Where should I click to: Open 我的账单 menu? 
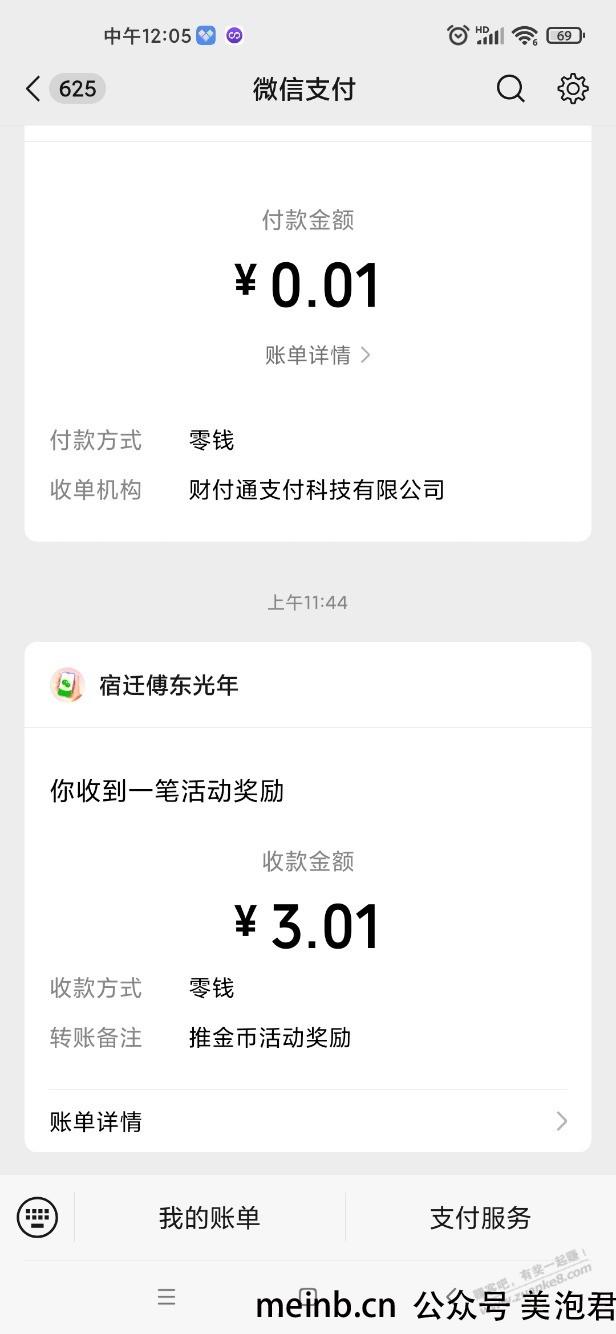click(x=210, y=1217)
